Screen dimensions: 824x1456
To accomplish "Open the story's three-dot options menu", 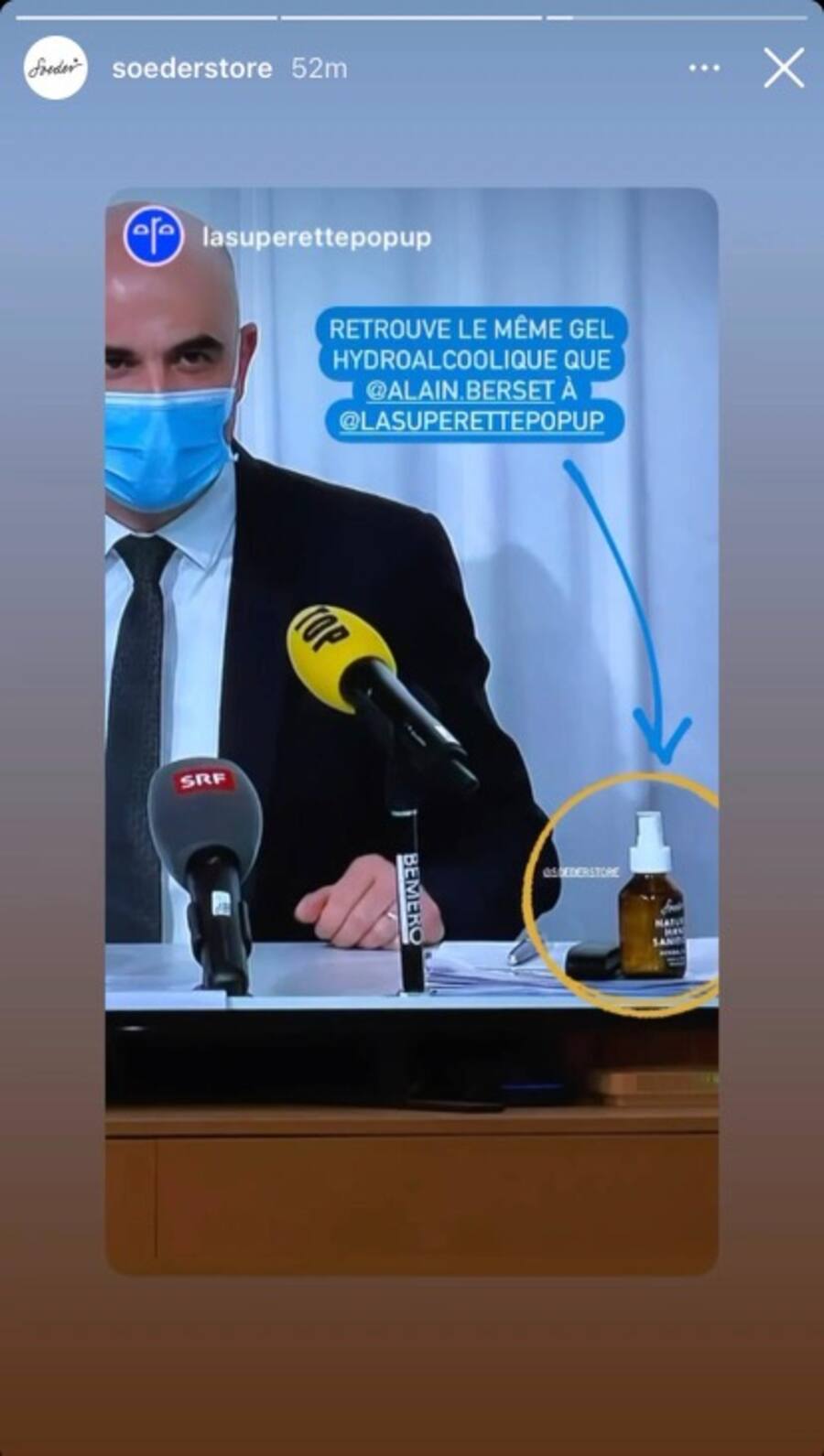I will [x=704, y=68].
